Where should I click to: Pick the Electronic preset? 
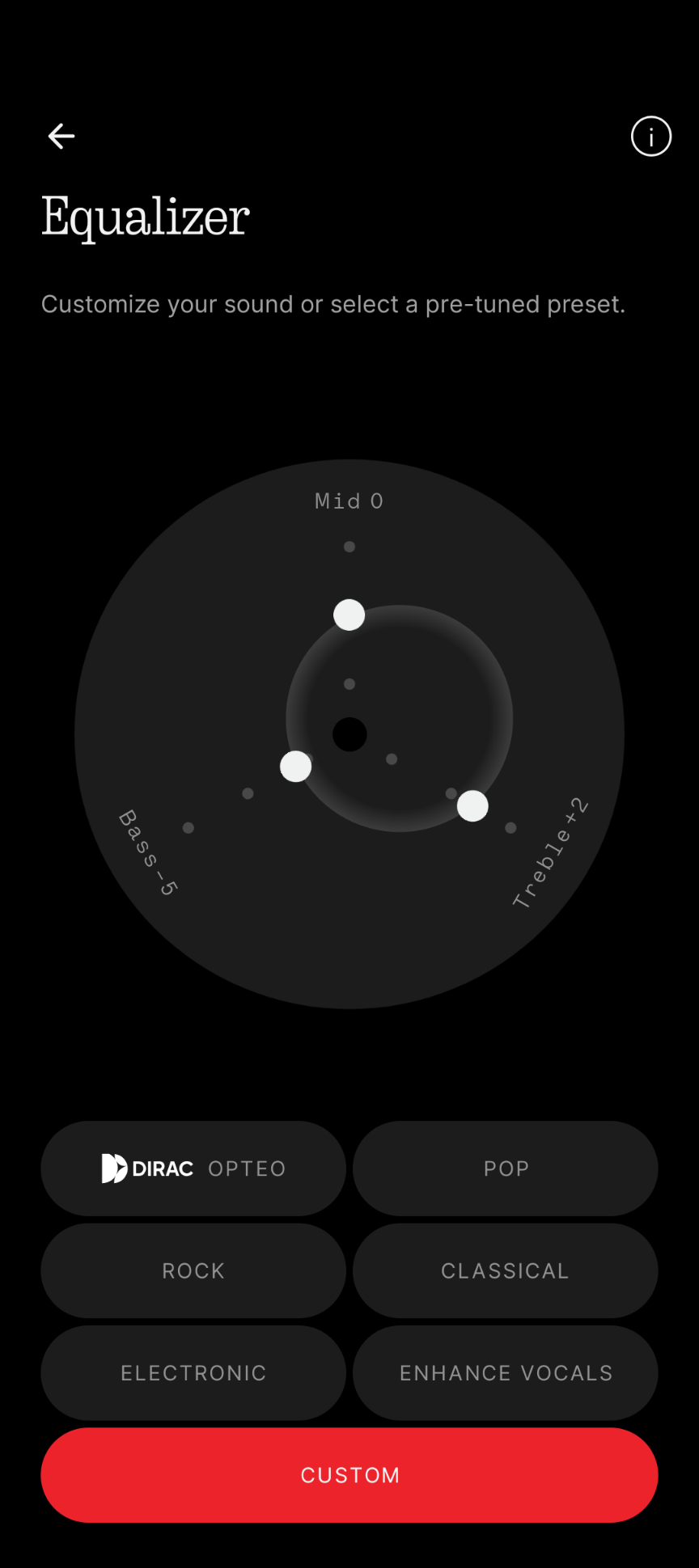pyautogui.click(x=193, y=1372)
